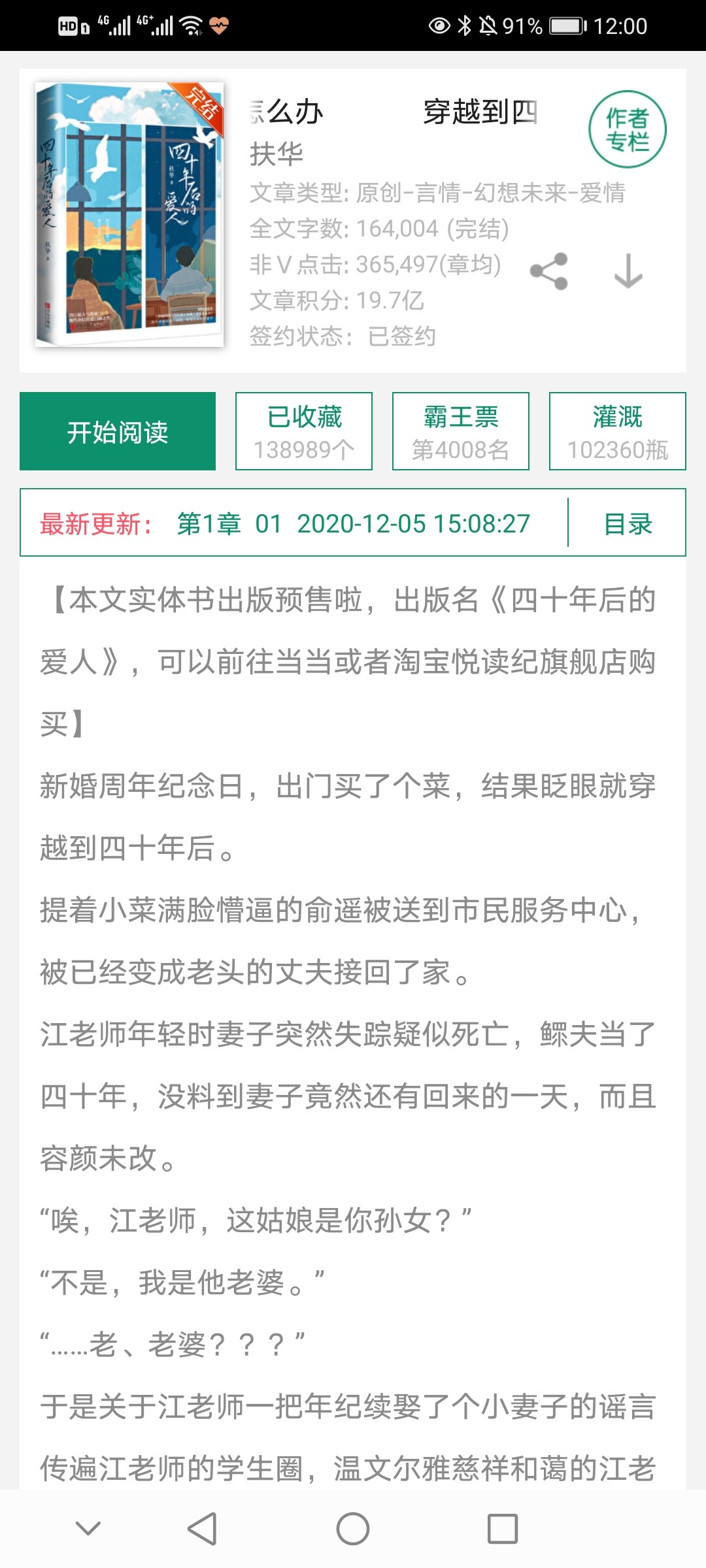Open the 目录 table of contents

tap(628, 523)
